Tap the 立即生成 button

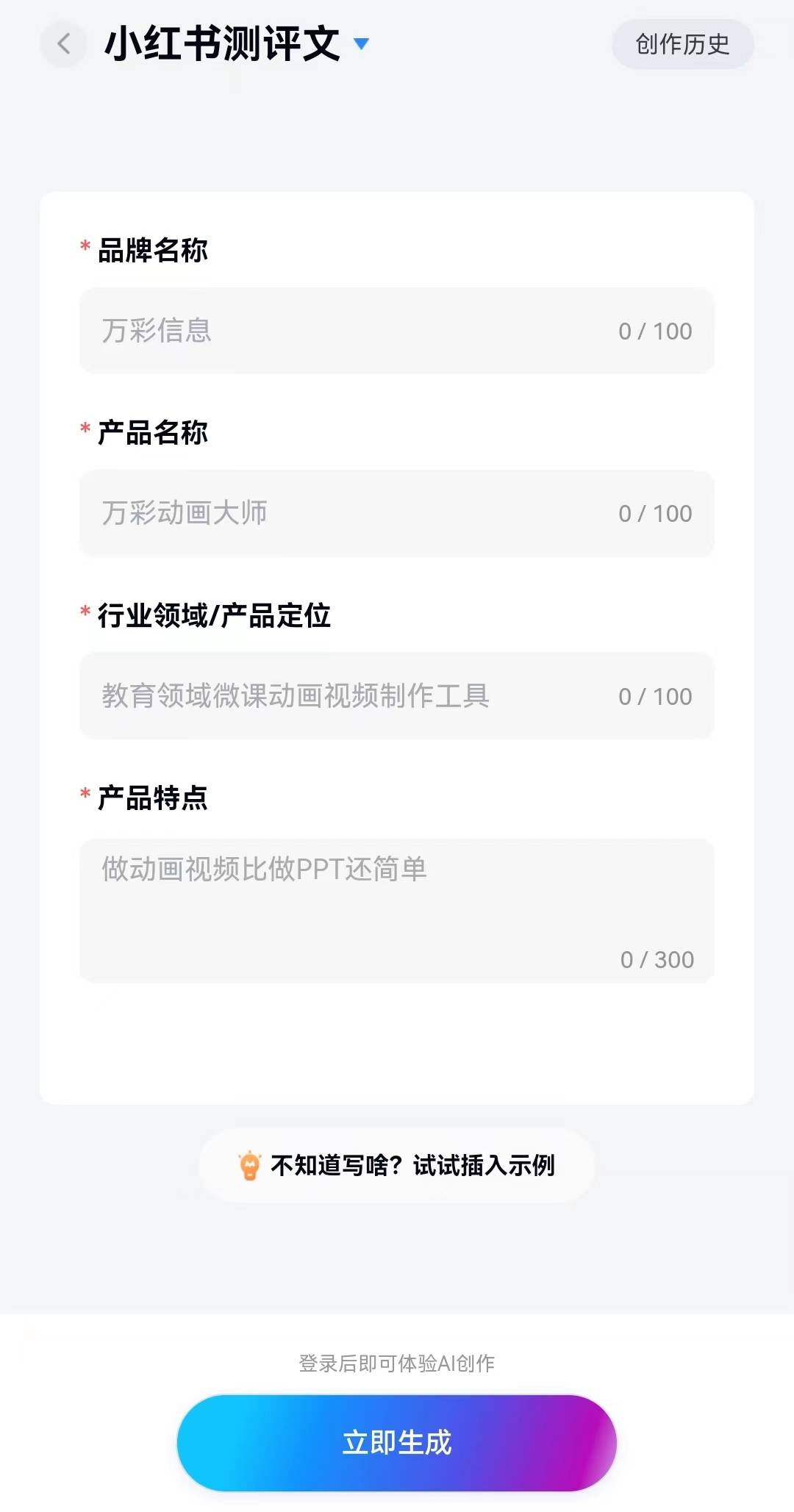click(397, 1443)
